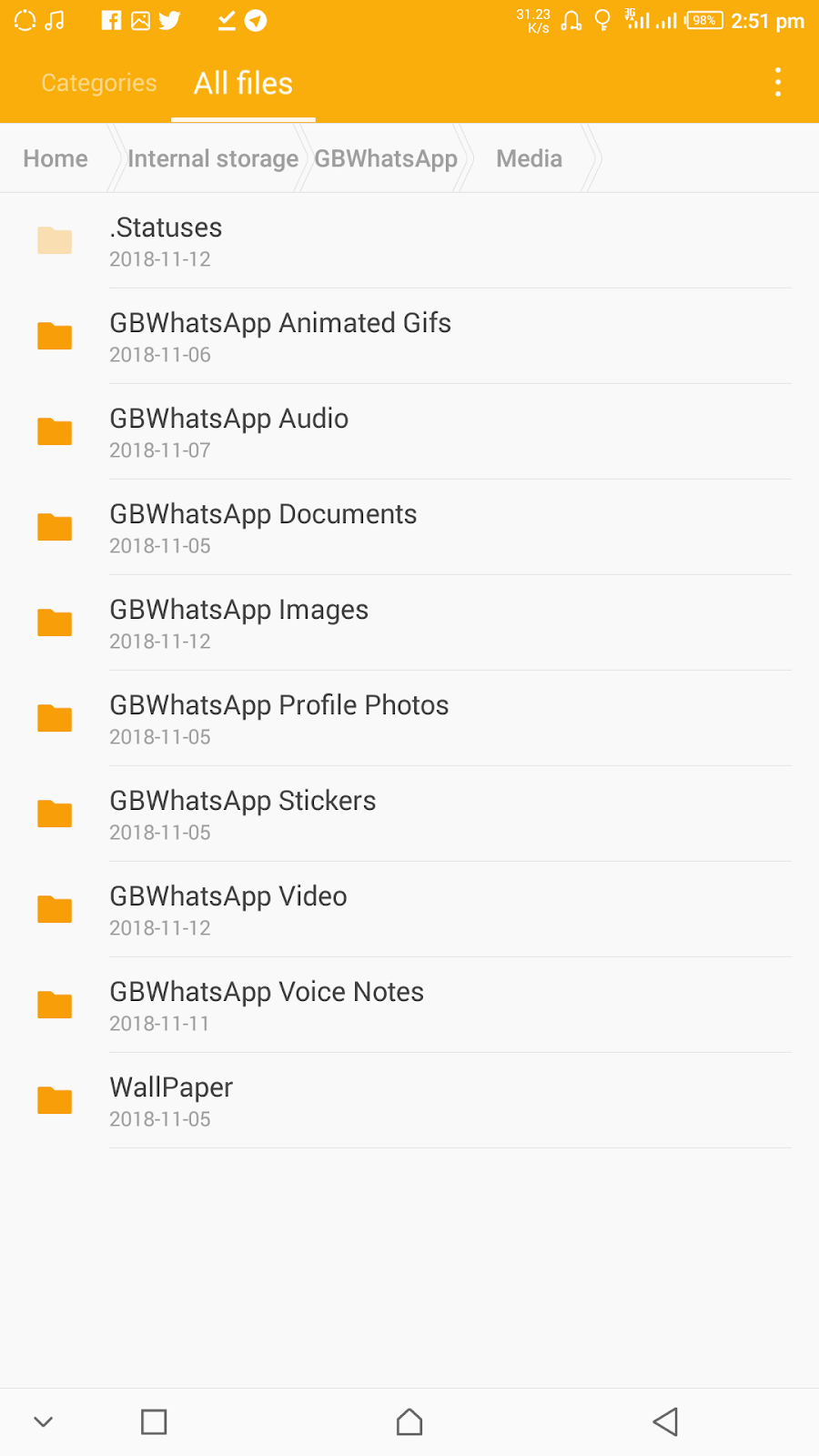The width and height of the screenshot is (819, 1456).
Task: Open the .Statuses folder
Action: [166, 241]
